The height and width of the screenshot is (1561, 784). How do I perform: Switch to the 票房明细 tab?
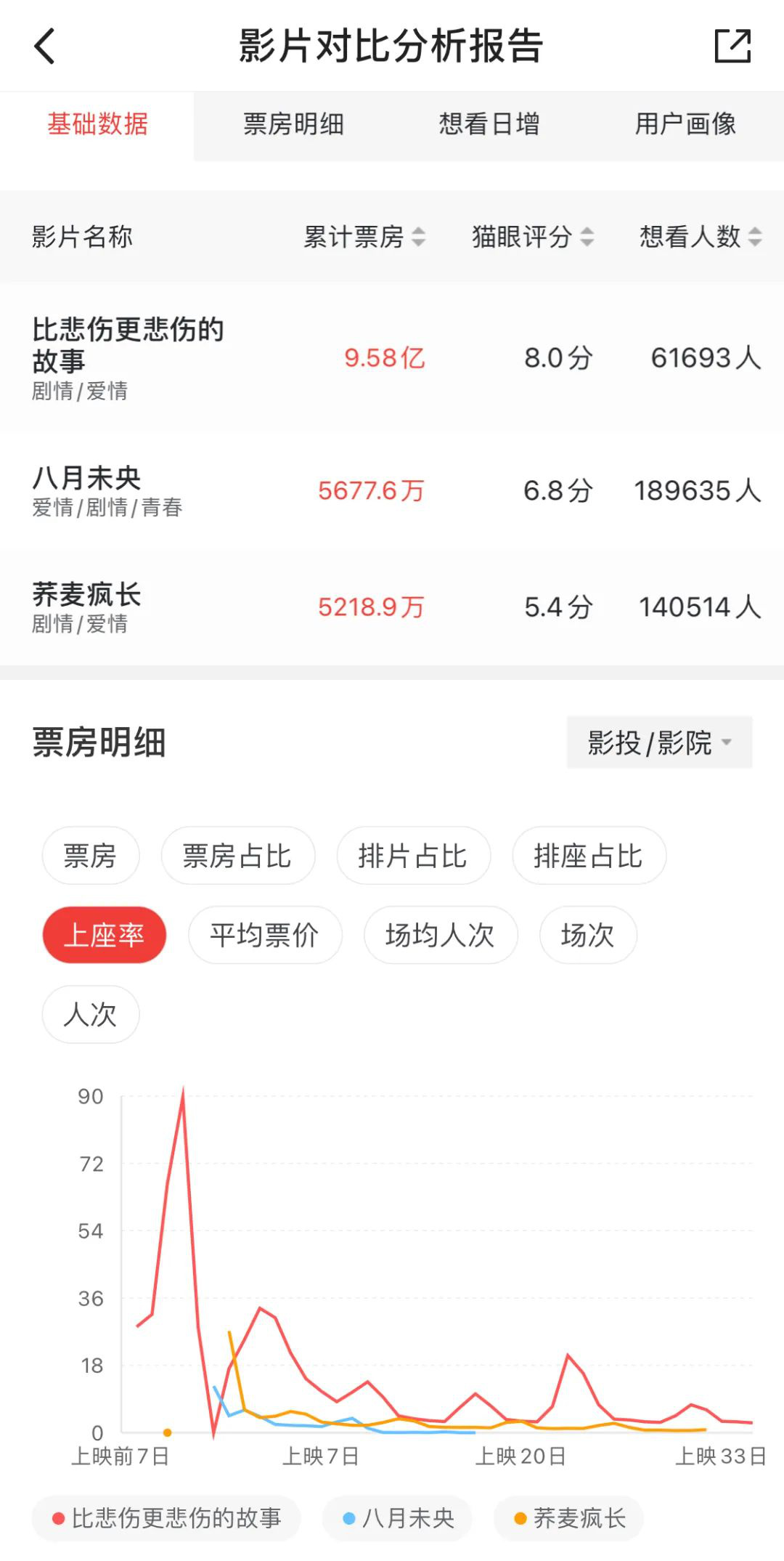coord(293,125)
